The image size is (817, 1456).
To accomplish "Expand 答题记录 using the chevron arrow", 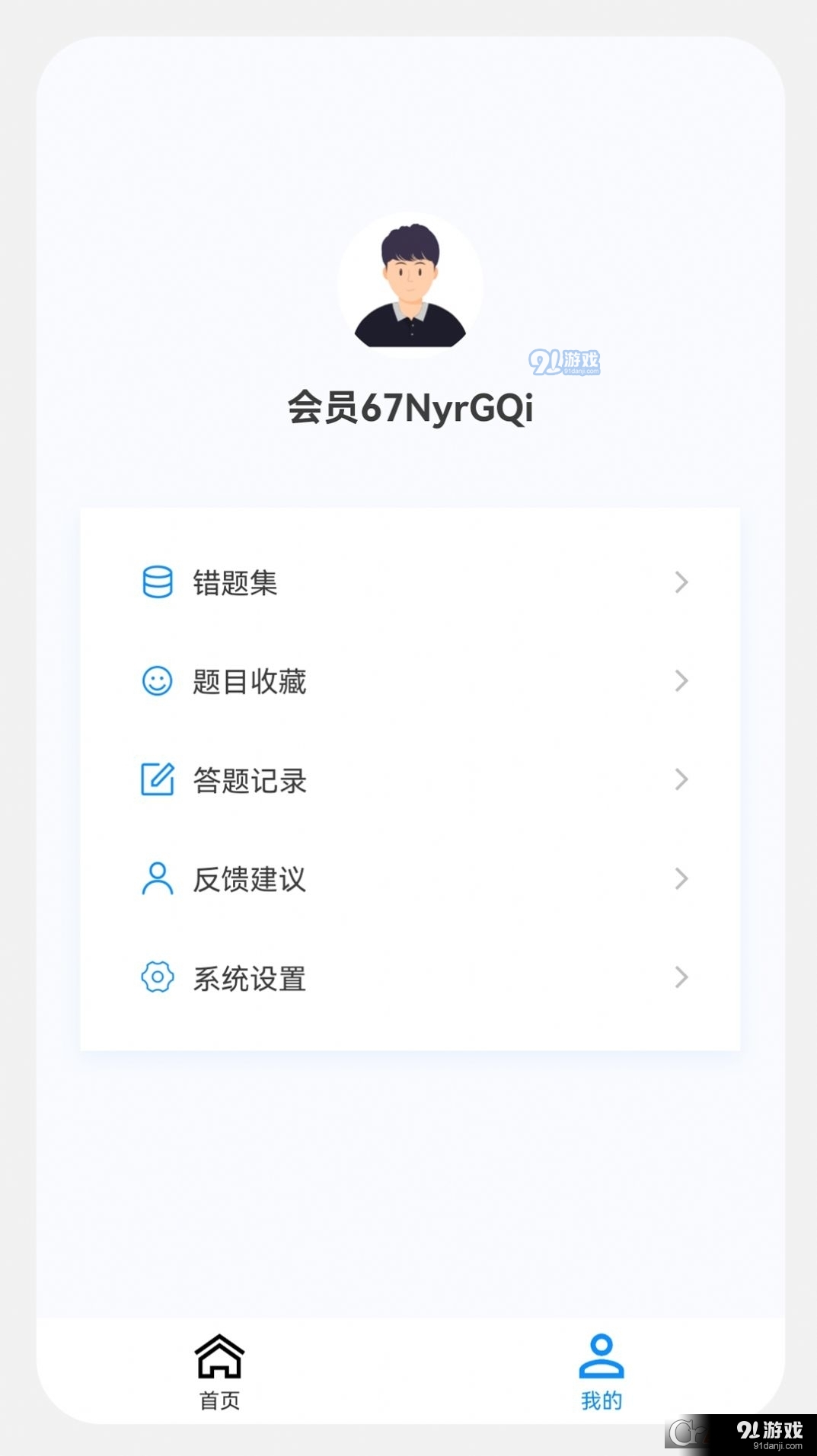I will 680,779.
